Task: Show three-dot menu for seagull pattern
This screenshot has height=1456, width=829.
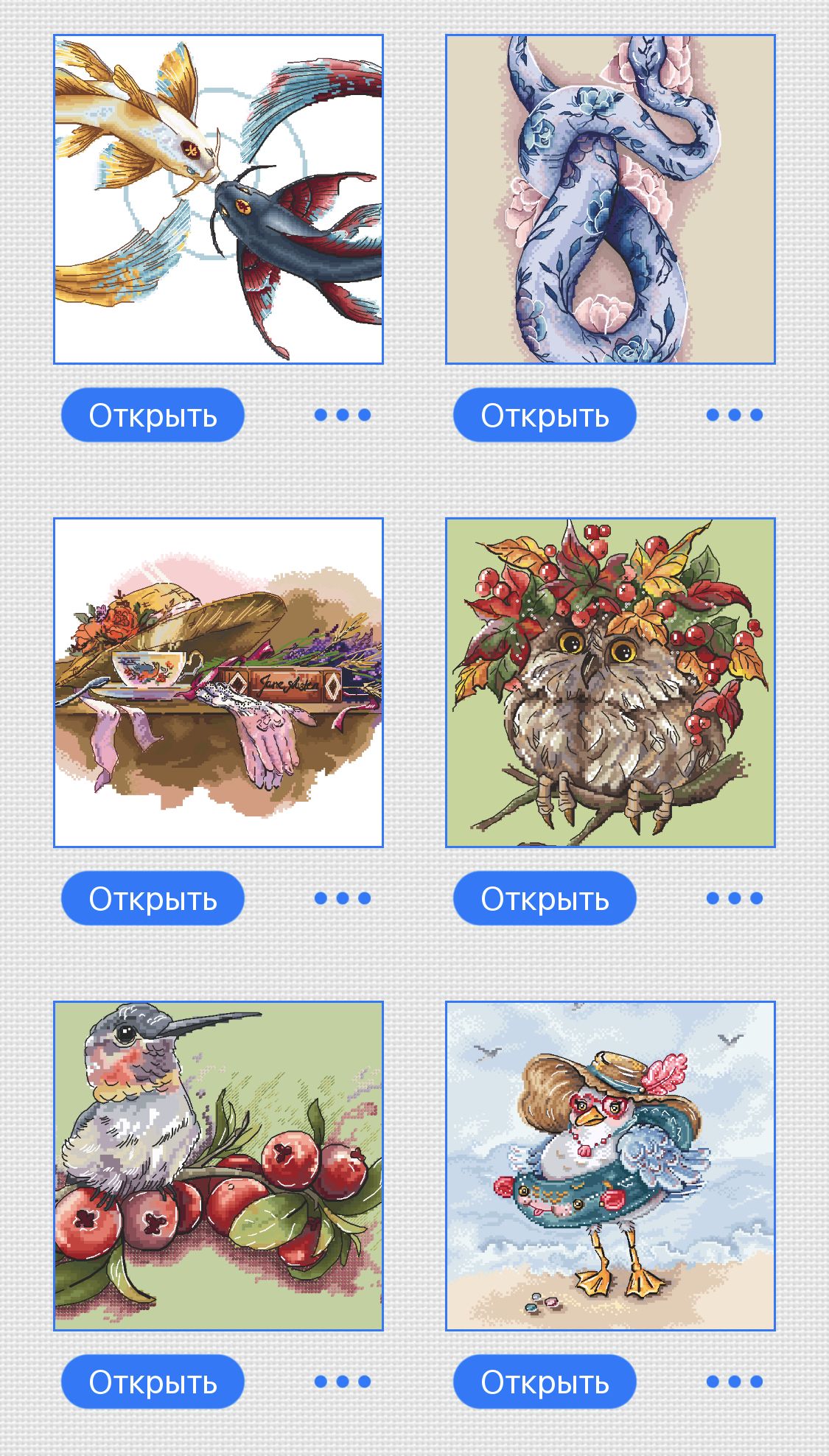Action: (734, 1382)
